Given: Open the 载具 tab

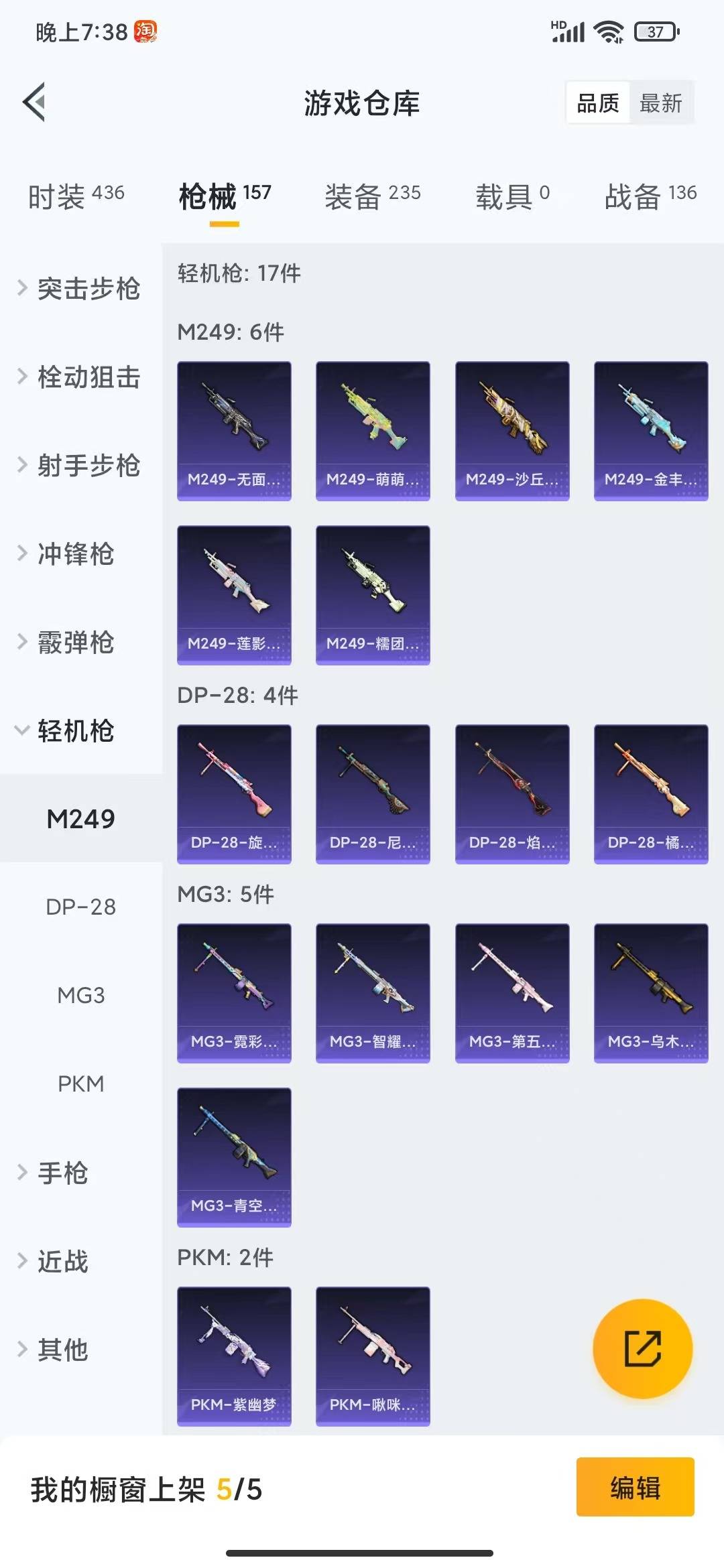Looking at the screenshot, I should tap(513, 196).
